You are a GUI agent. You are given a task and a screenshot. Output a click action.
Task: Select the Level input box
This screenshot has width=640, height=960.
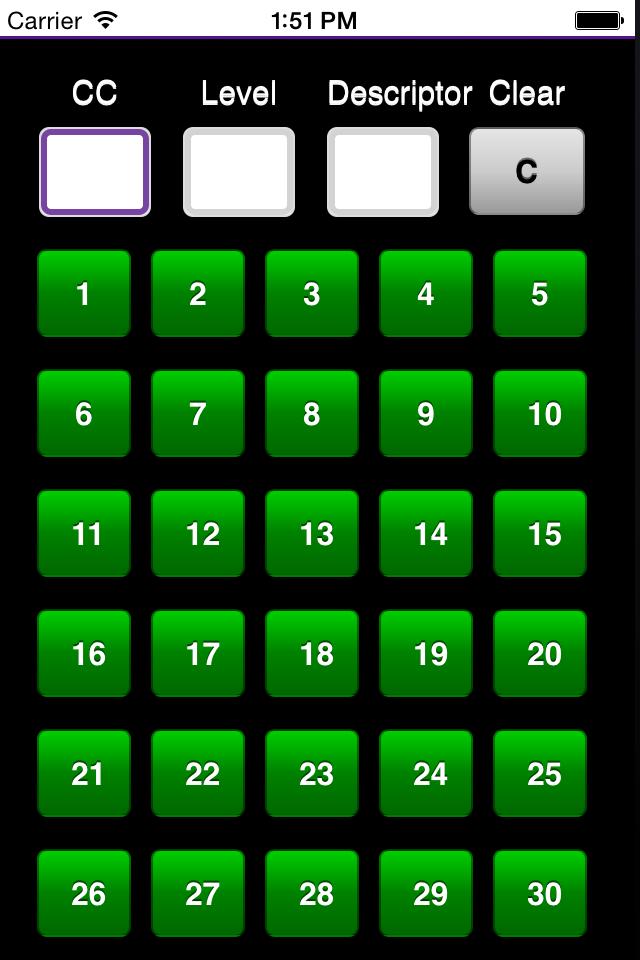click(239, 172)
